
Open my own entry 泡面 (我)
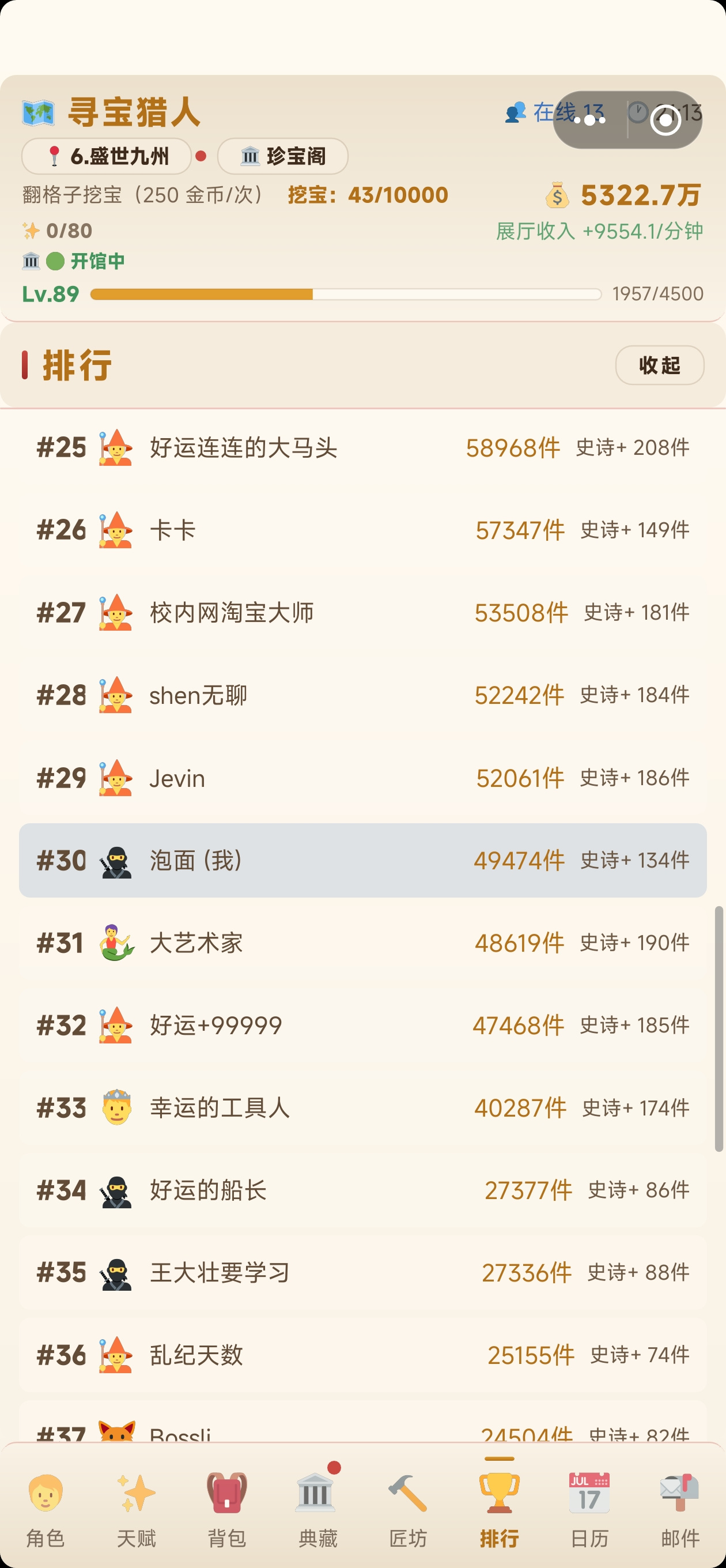point(362,860)
